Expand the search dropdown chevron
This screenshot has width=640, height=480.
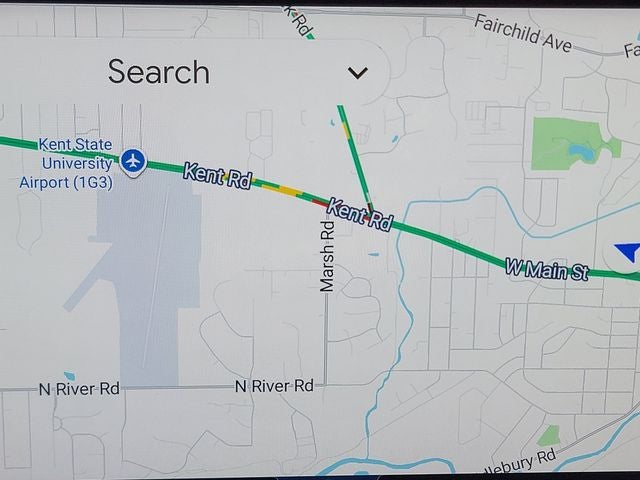(x=357, y=72)
